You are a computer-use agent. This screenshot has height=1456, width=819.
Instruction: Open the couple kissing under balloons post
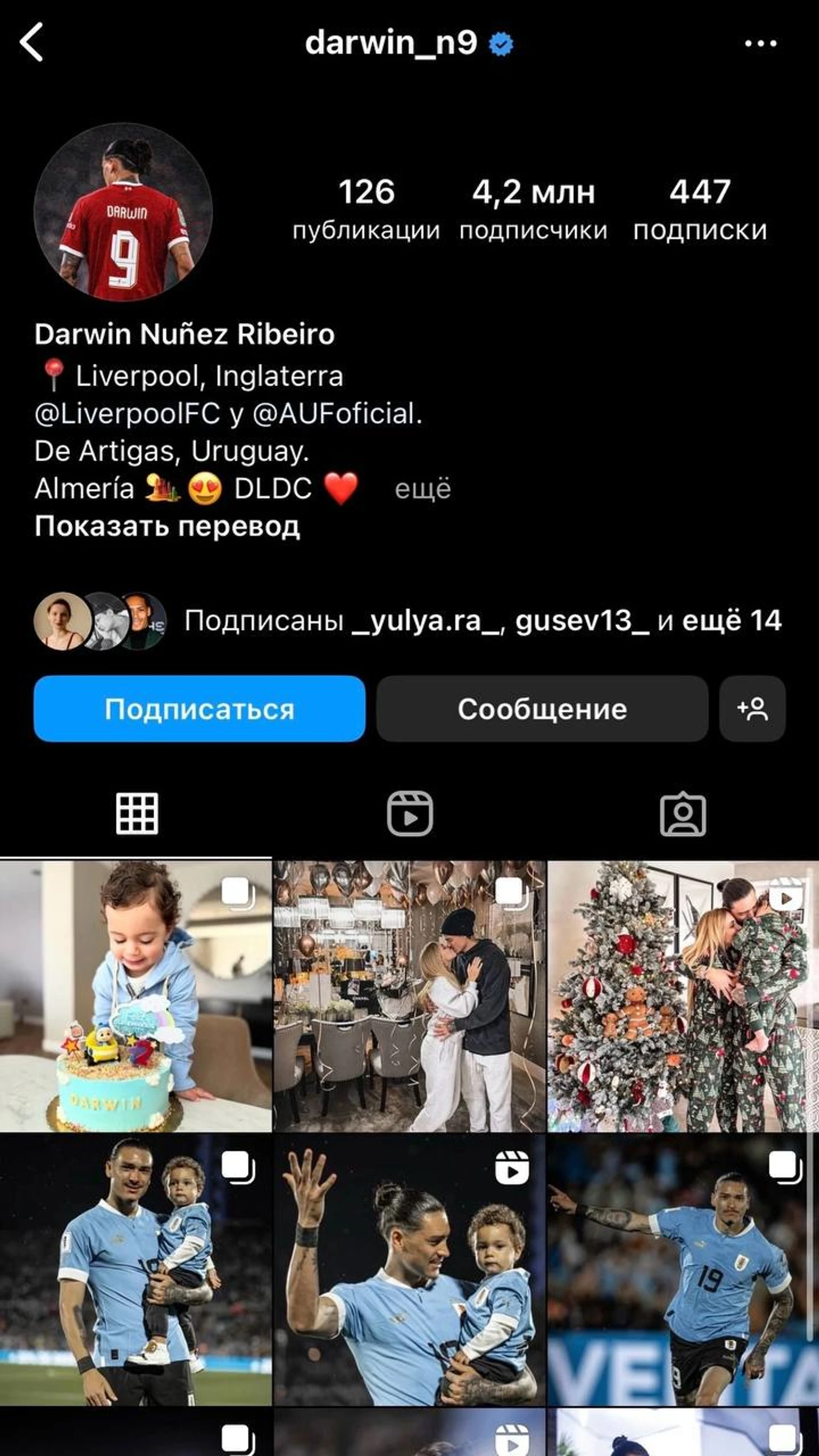410,996
